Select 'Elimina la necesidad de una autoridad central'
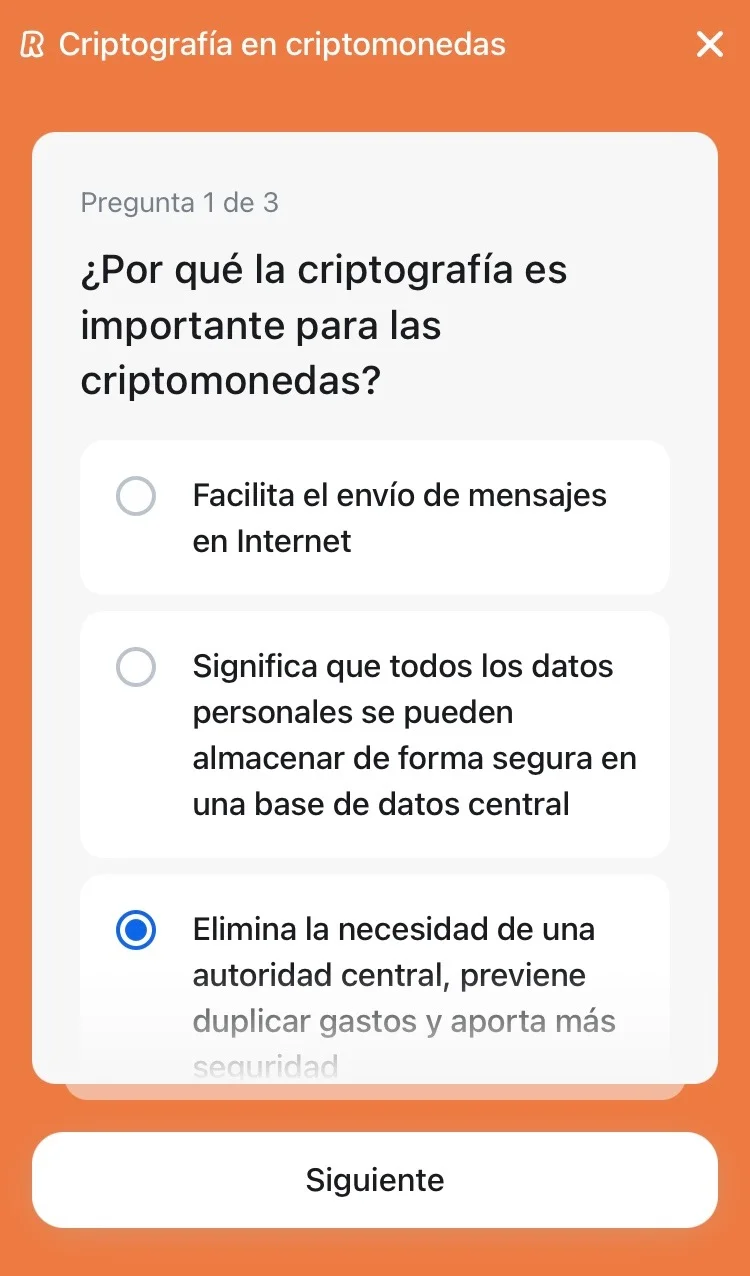This screenshot has width=750, height=1276. 136,931
